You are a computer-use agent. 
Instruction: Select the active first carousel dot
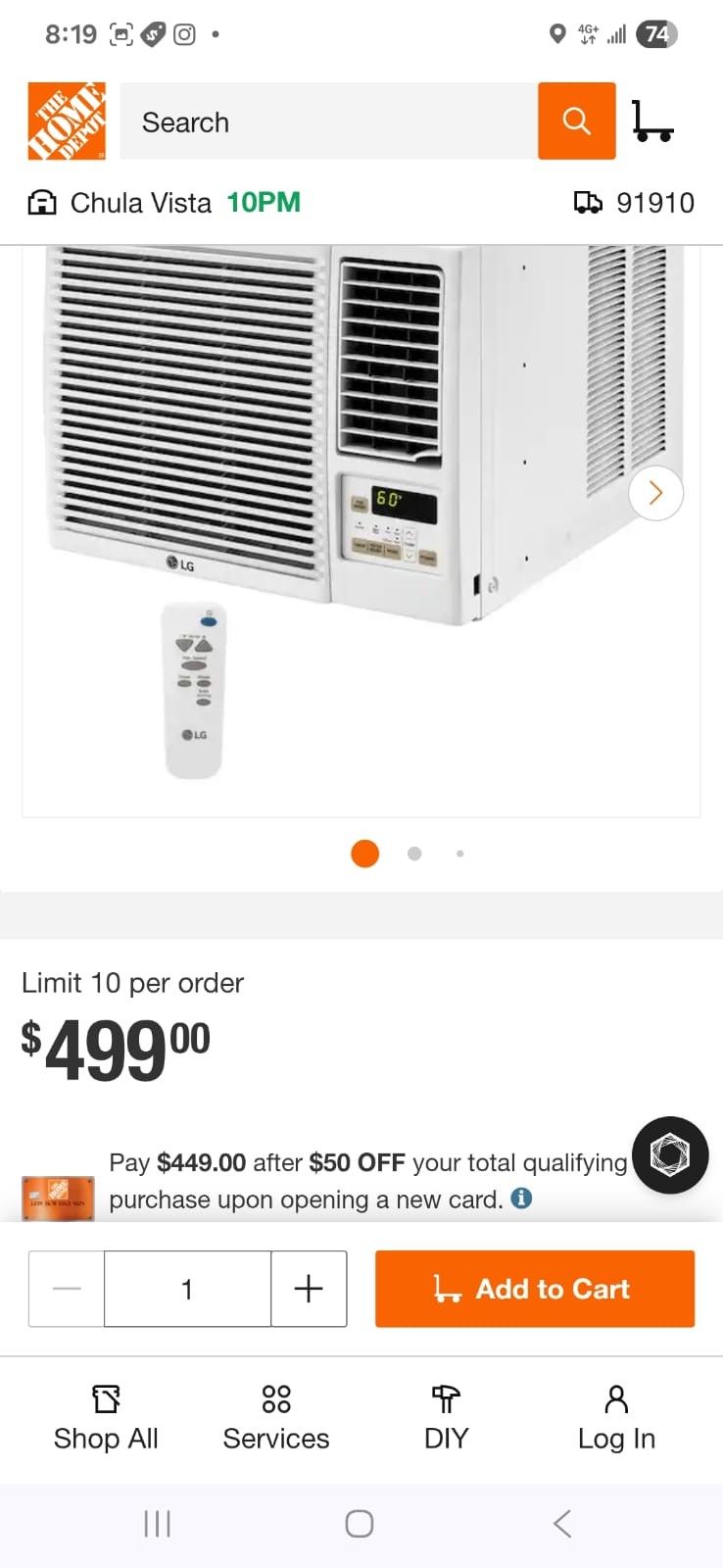tap(363, 853)
